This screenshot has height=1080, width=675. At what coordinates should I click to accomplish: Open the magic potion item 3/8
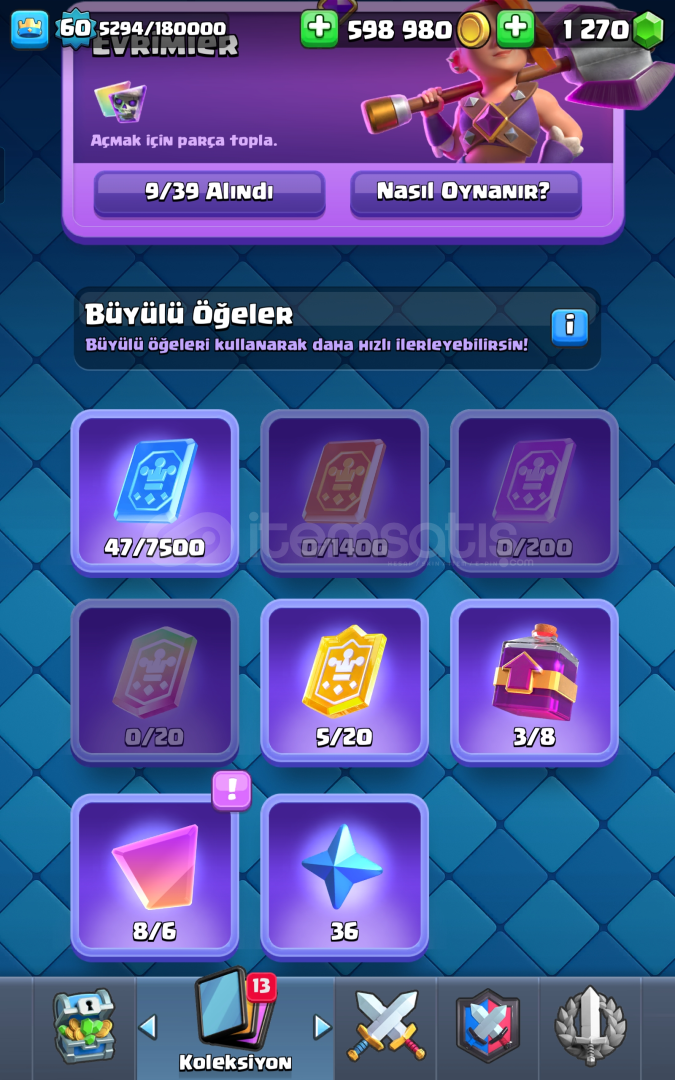tap(534, 680)
